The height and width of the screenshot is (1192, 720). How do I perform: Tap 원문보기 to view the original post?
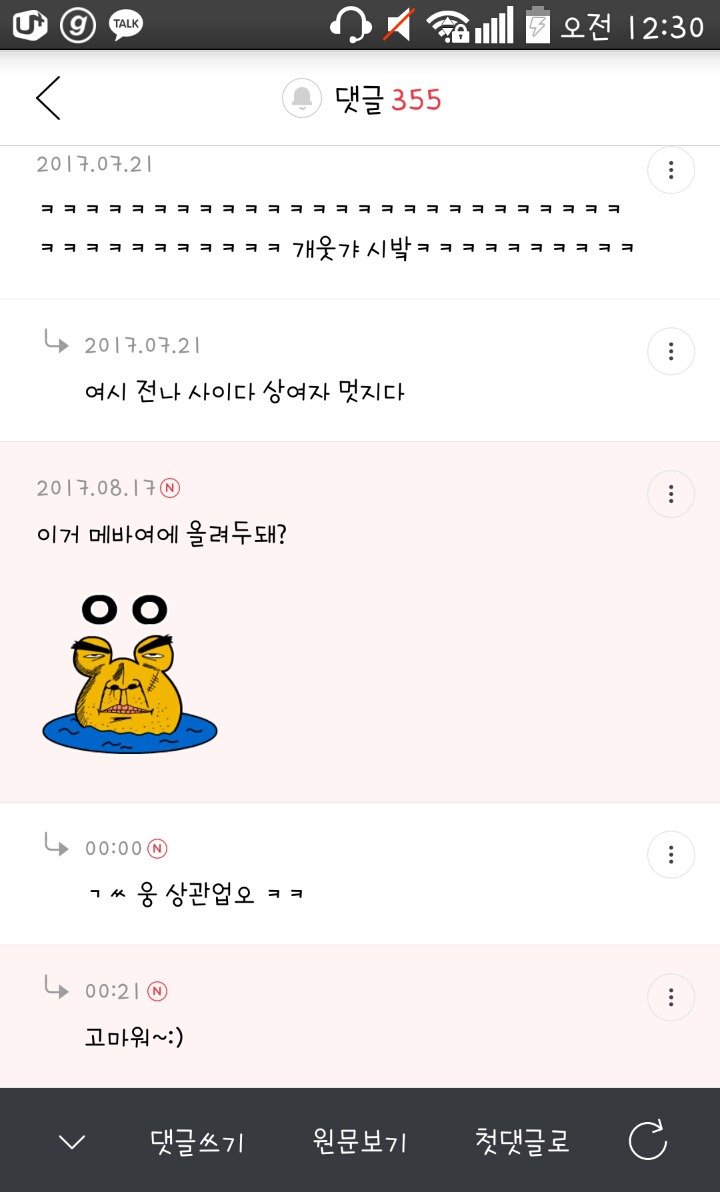click(360, 1142)
